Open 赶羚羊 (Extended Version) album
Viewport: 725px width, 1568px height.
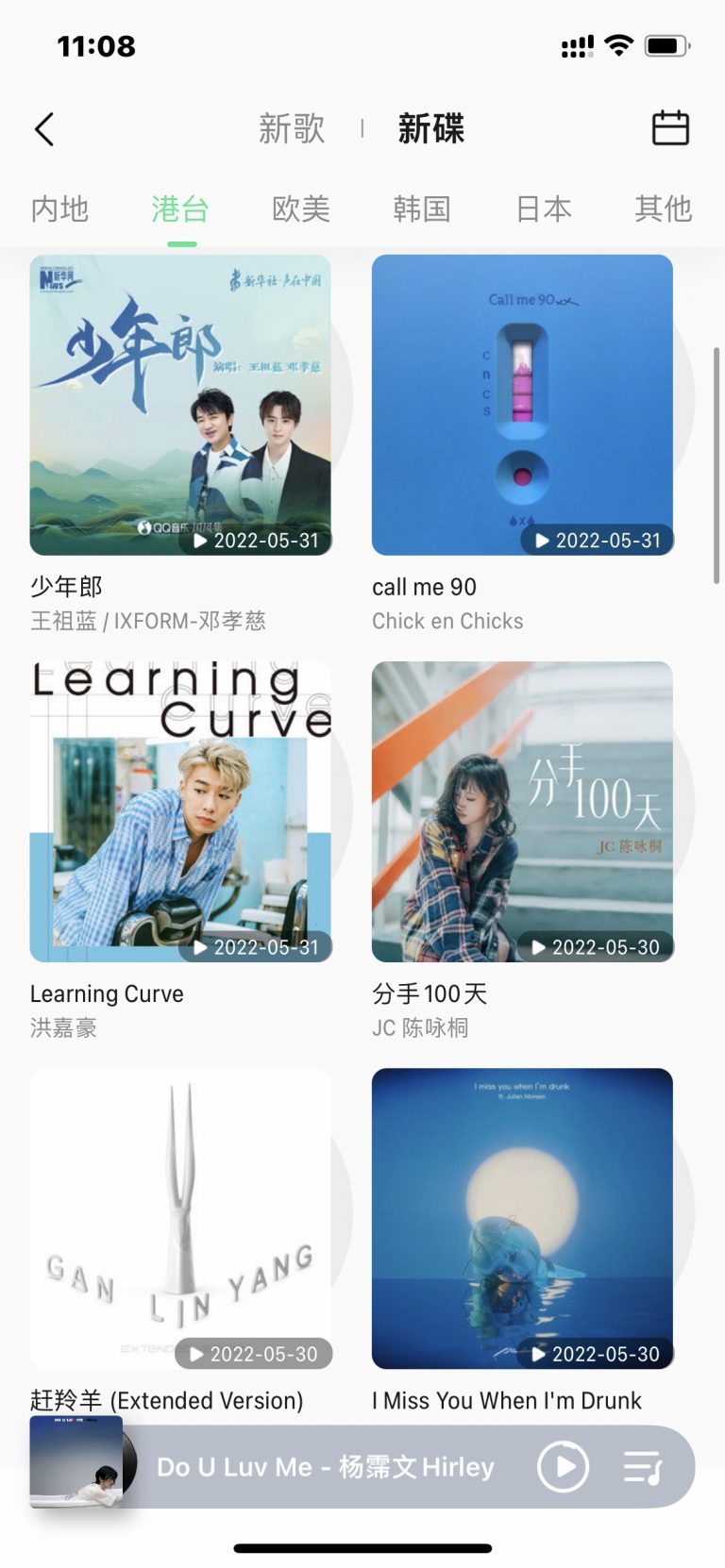pos(180,1218)
